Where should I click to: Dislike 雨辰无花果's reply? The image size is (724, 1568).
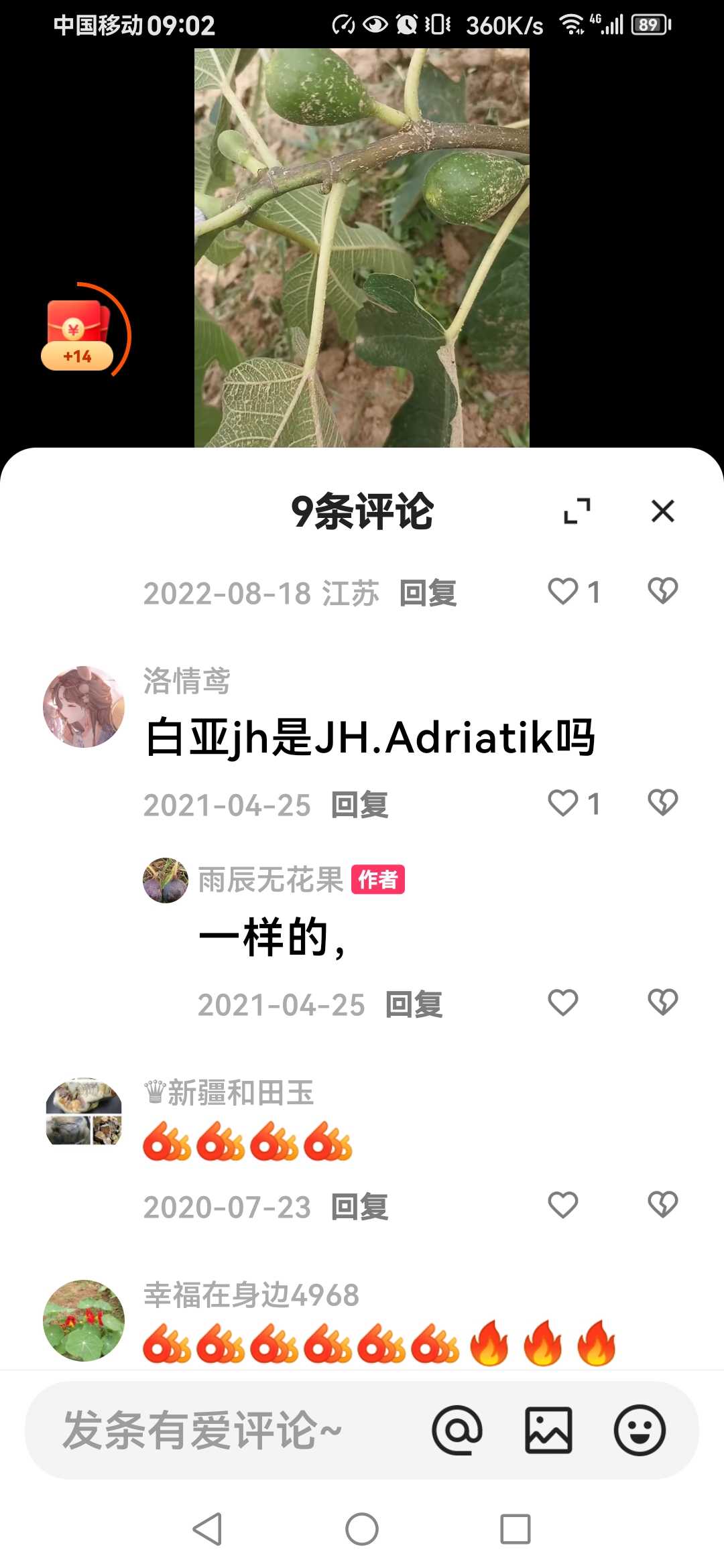(x=662, y=1002)
